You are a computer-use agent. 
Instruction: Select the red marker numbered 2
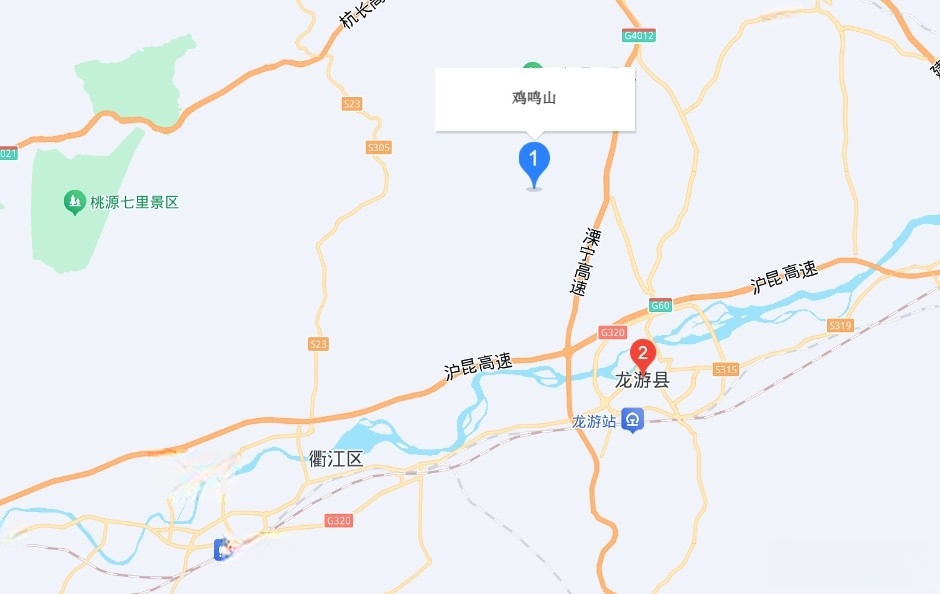pyautogui.click(x=643, y=354)
